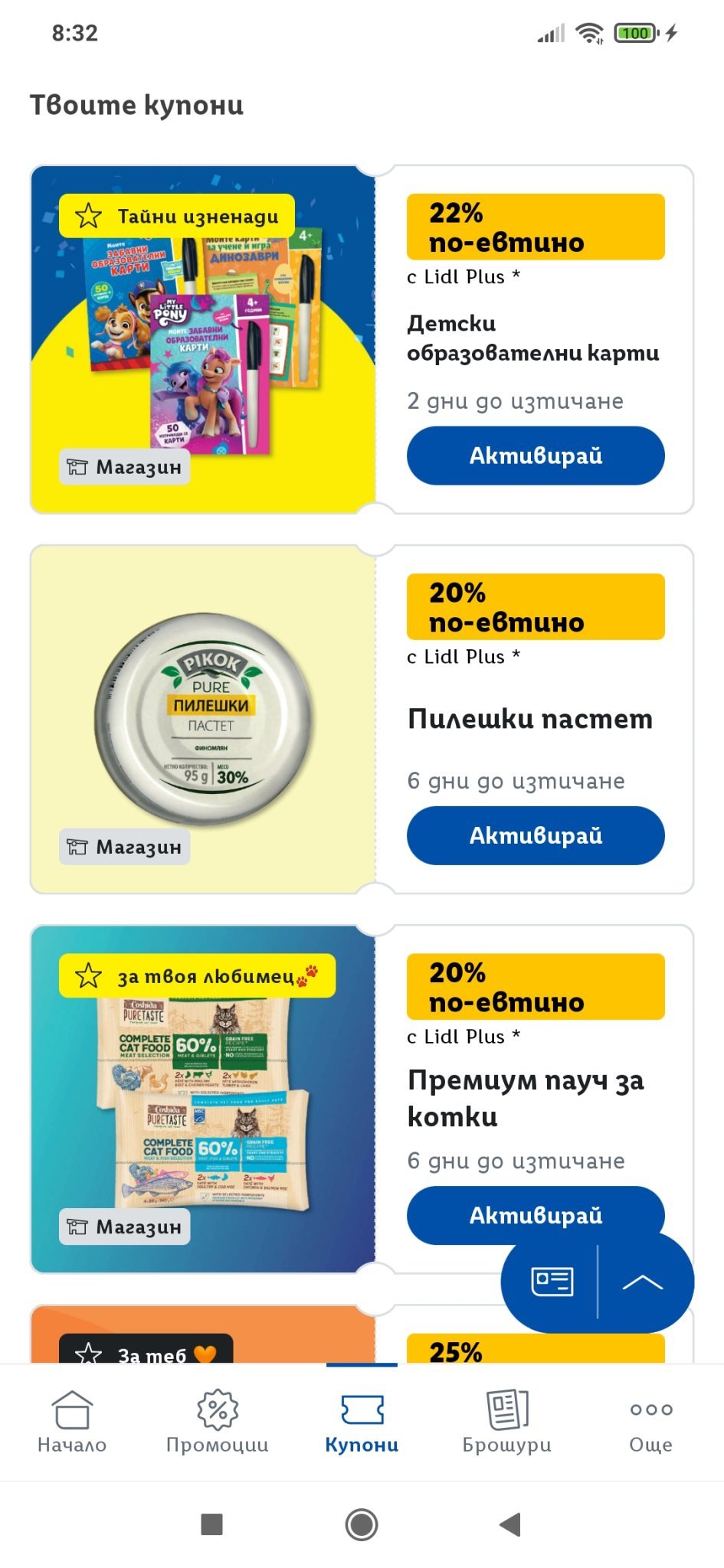This screenshot has width=724, height=1568.
Task: Tap the system back button
Action: tap(510, 1524)
